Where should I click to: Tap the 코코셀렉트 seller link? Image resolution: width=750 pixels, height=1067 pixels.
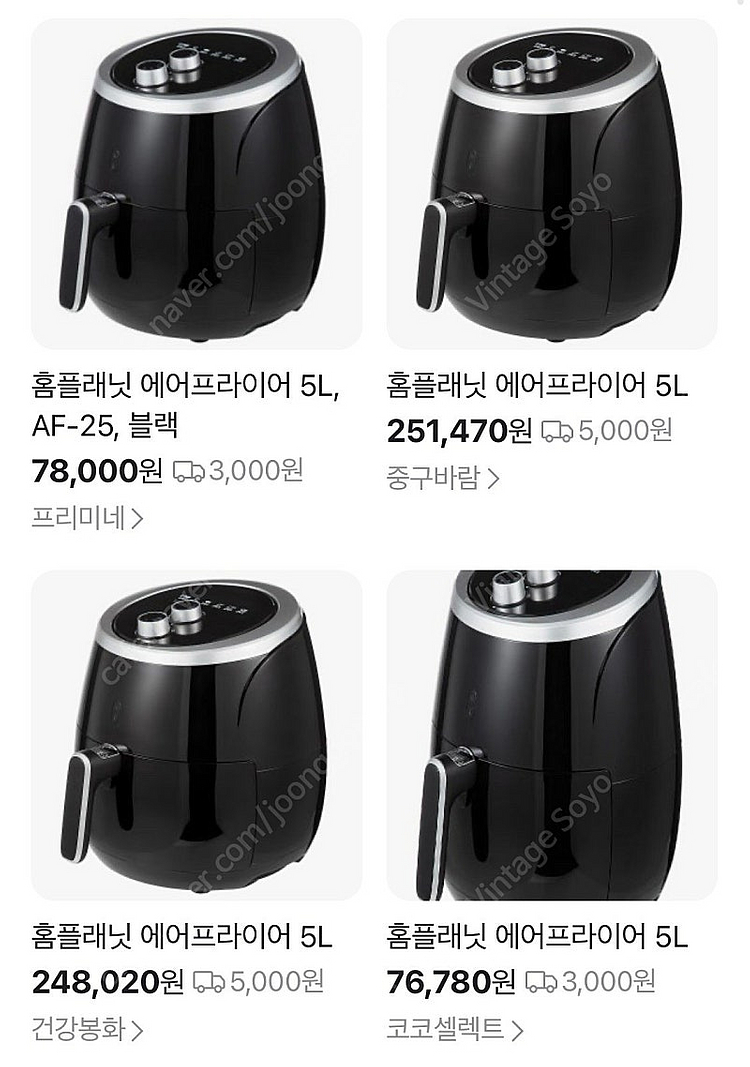coord(455,1029)
